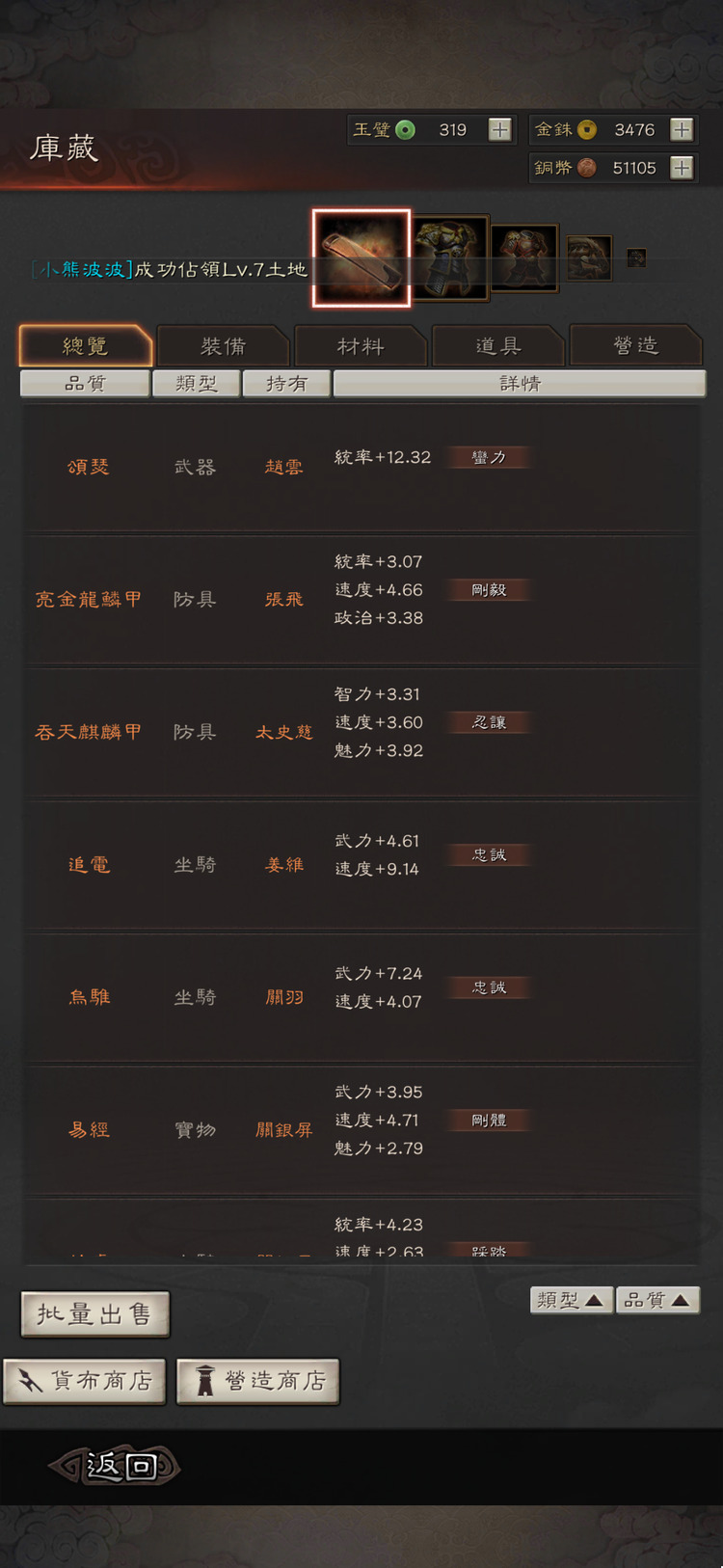723x1568 pixels.
Task: Toggle the 忠誠 trait tag on 追電
Action: coord(488,854)
